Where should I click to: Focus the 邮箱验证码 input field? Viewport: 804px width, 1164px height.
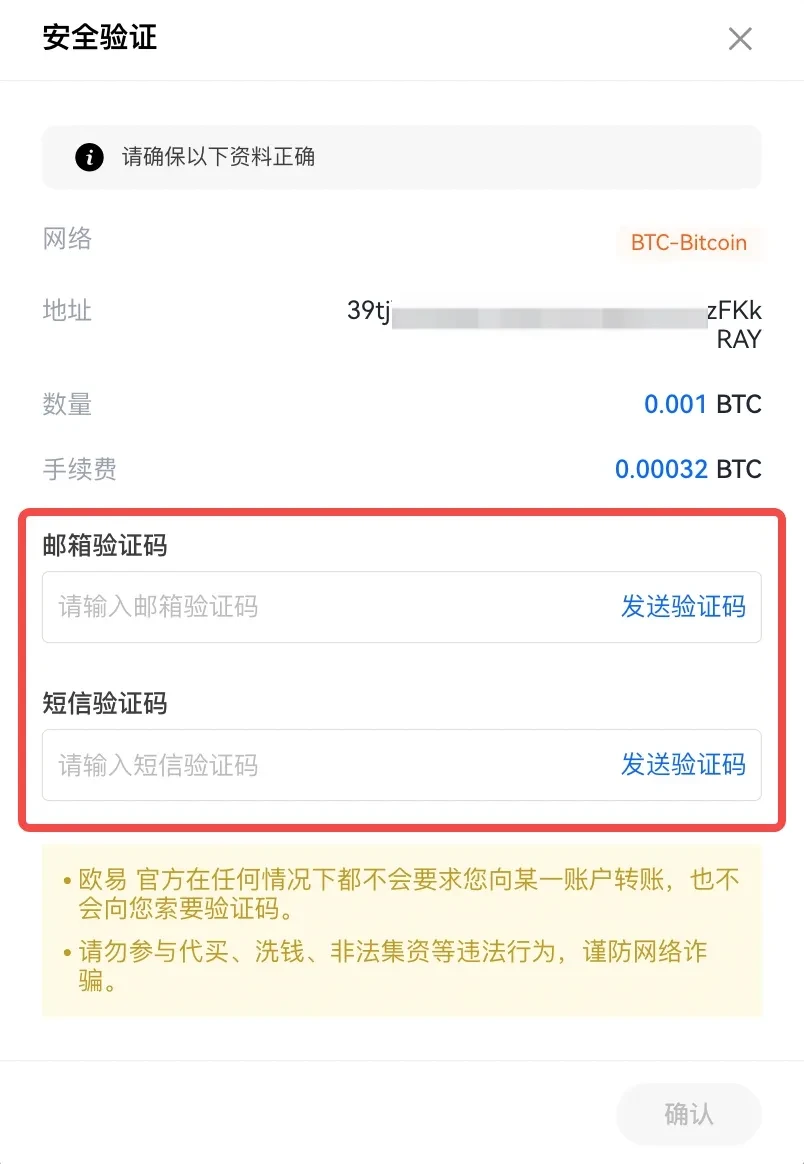320,607
